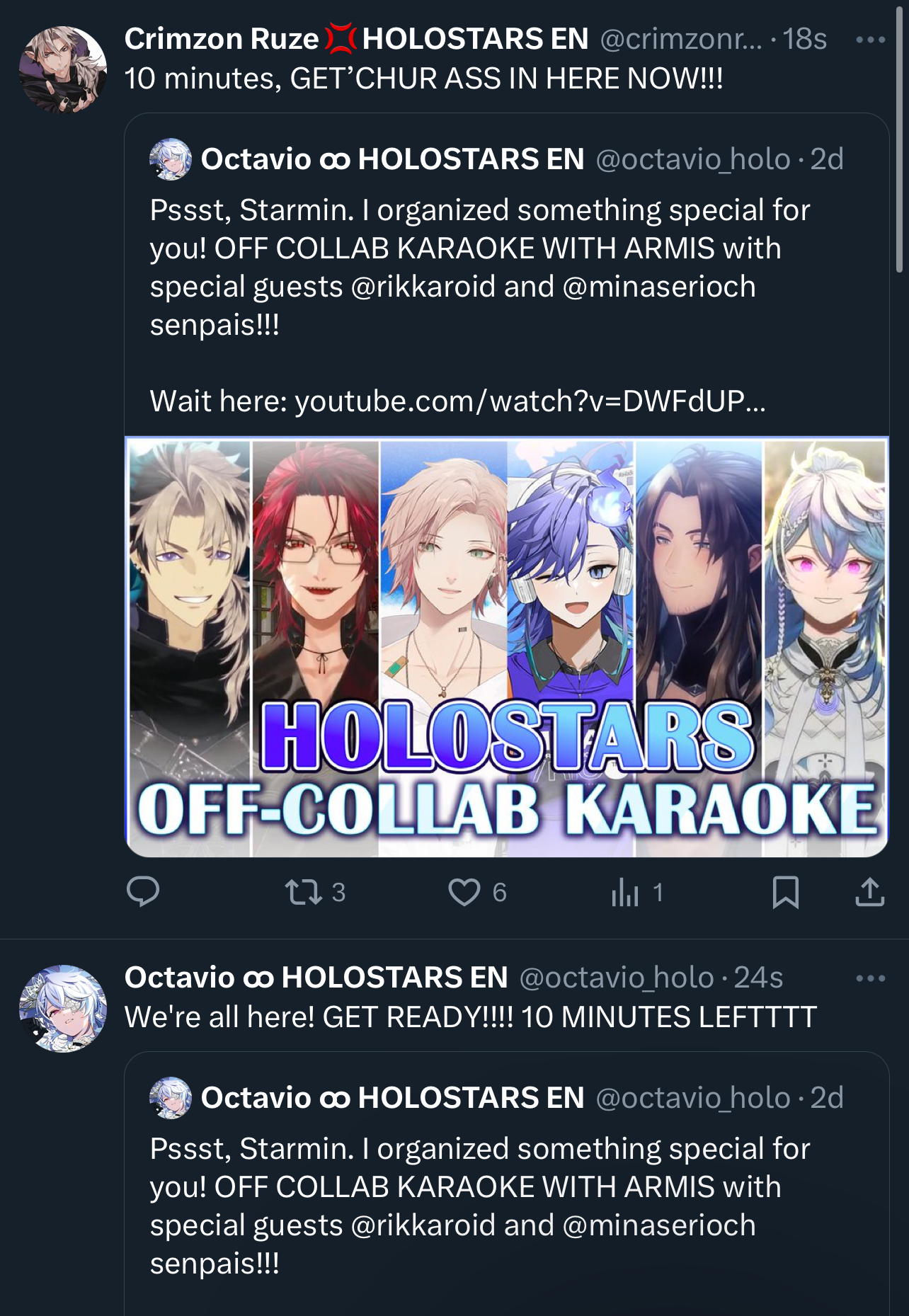Like Crimzon Ruze's tweet

pyautogui.click(x=464, y=892)
